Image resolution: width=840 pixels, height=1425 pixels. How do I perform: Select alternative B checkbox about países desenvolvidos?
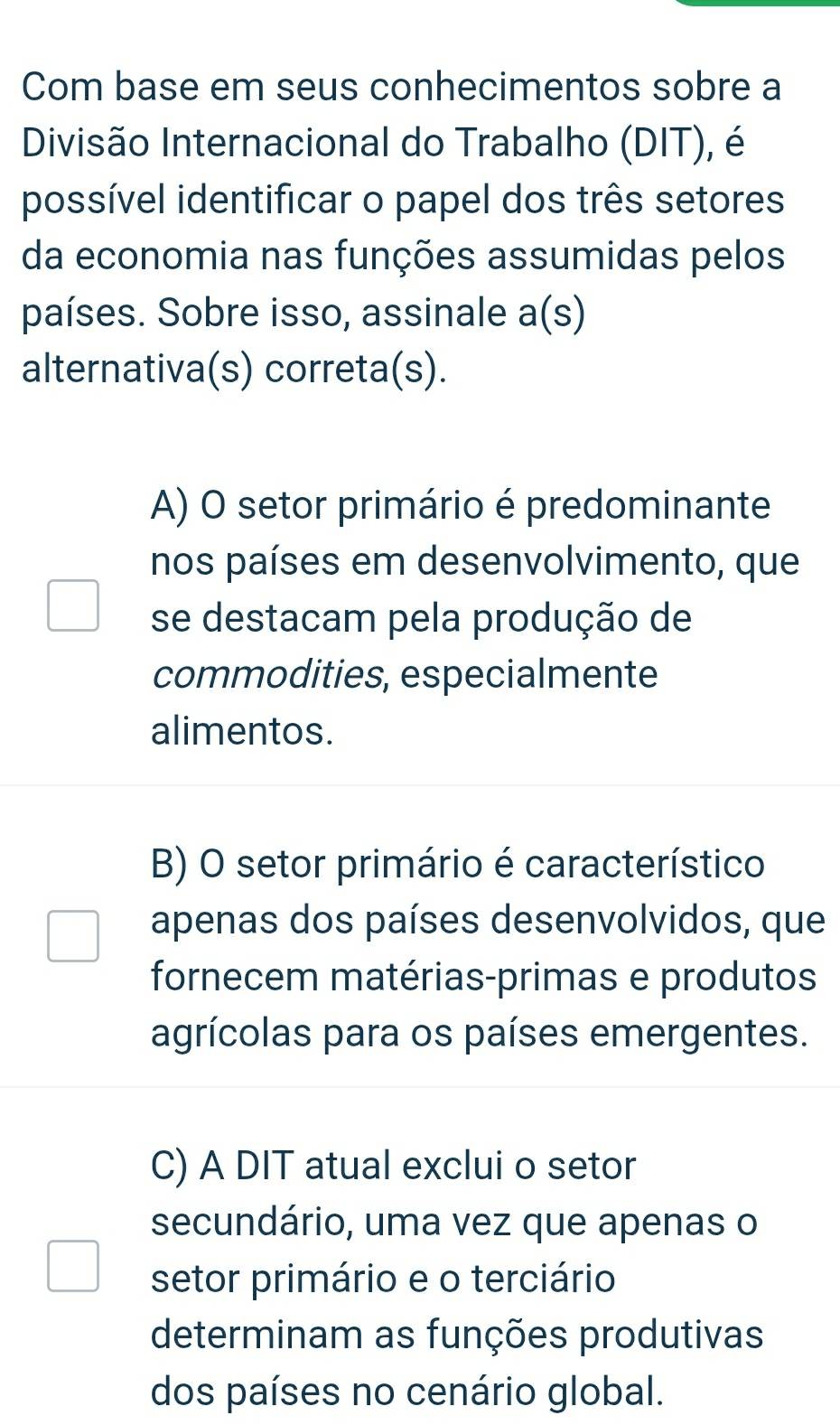(x=72, y=936)
